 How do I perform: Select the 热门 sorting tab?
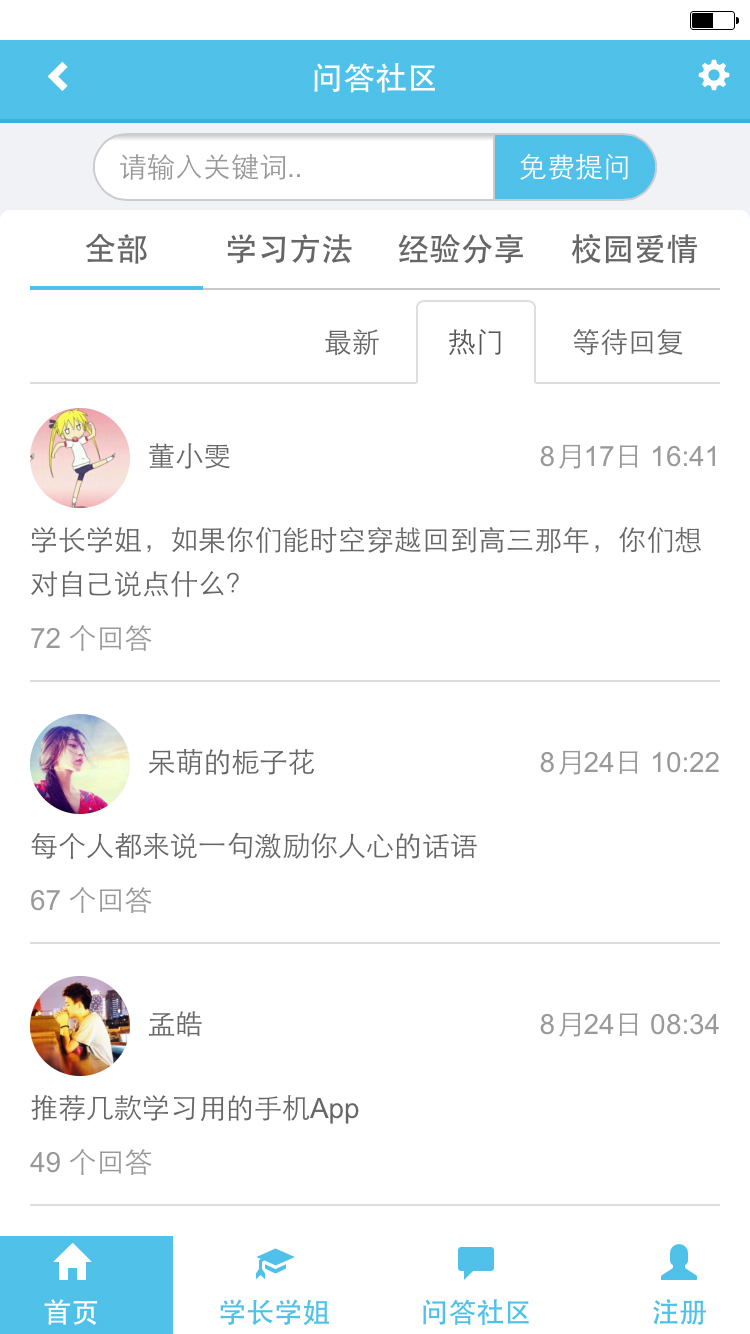476,343
